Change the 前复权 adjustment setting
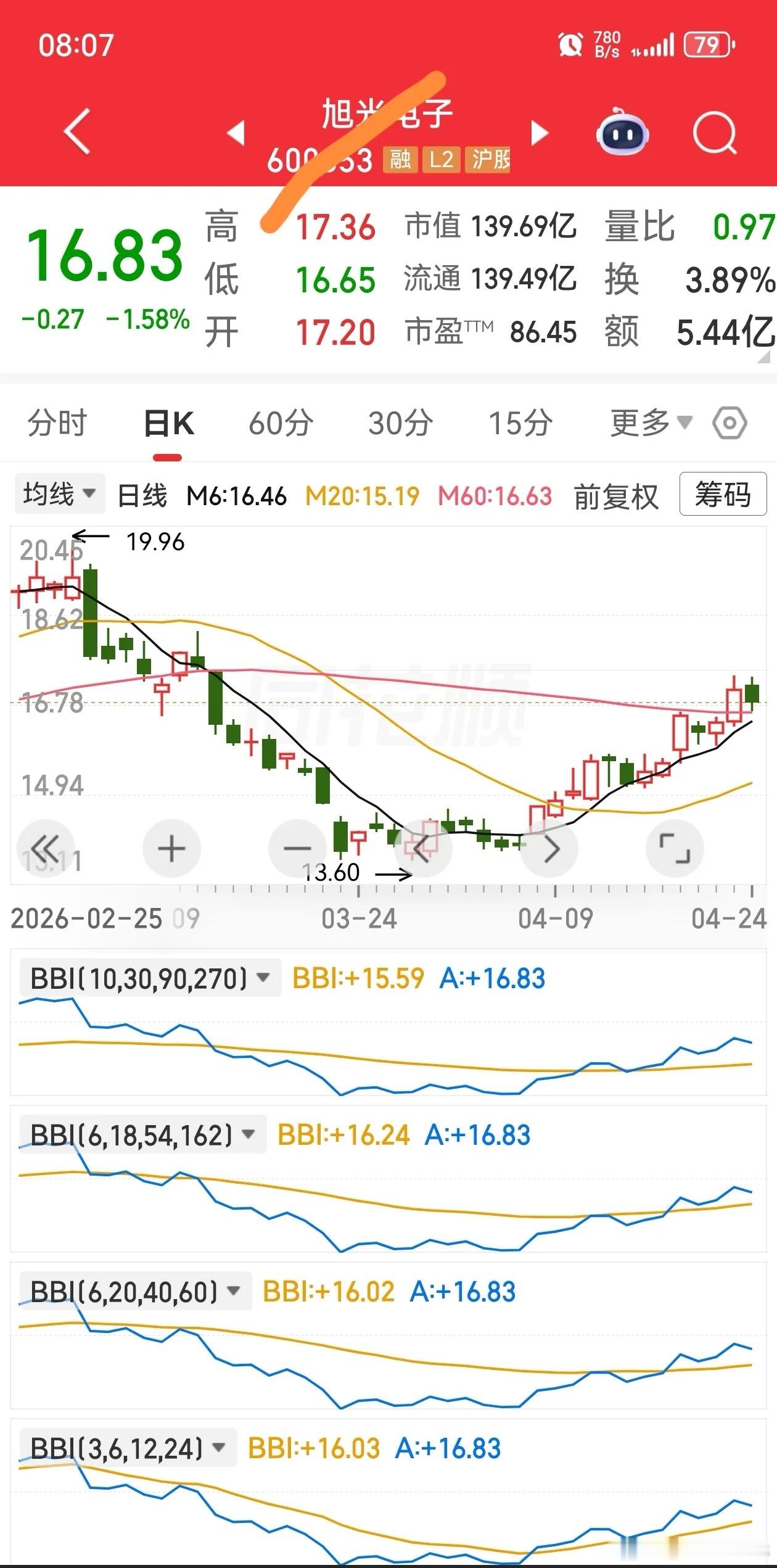Image resolution: width=777 pixels, height=1568 pixels. tap(616, 497)
